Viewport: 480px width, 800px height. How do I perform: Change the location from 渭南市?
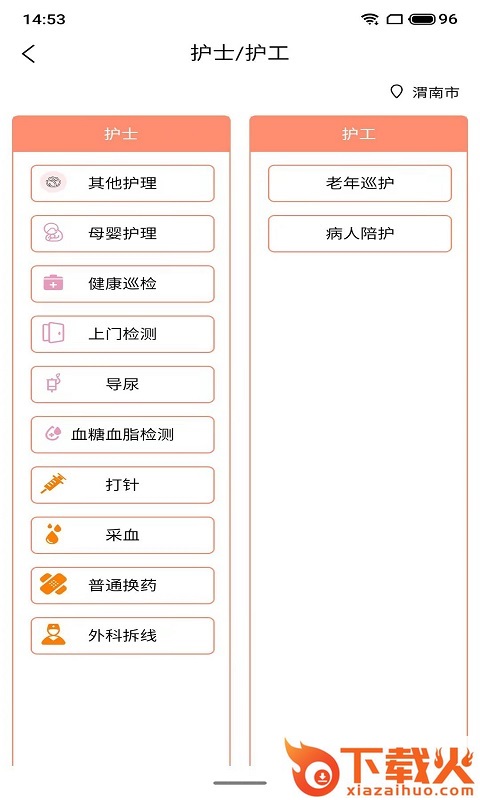(x=425, y=92)
